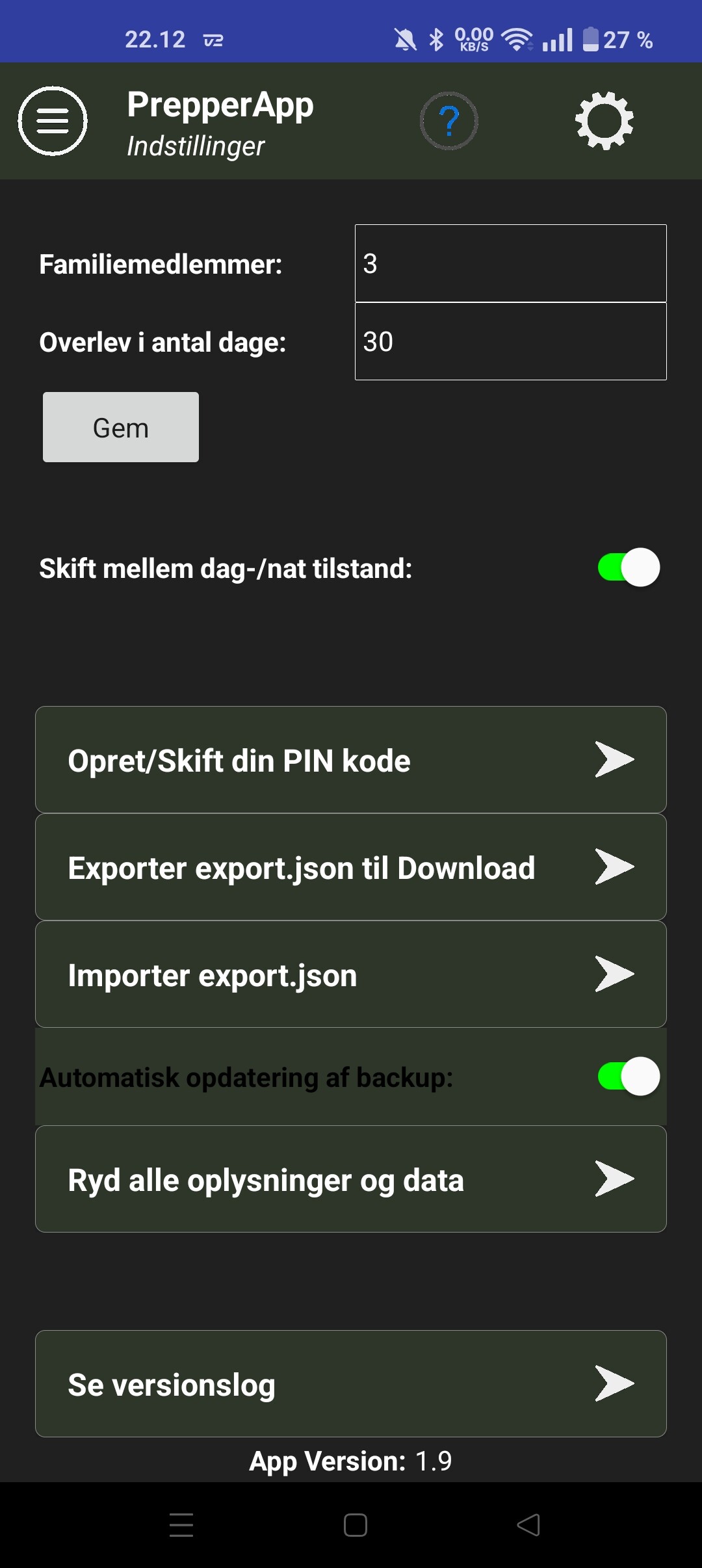The height and width of the screenshot is (1568, 702).
Task: Open Opret/Skift din PIN kode
Action: tap(351, 760)
